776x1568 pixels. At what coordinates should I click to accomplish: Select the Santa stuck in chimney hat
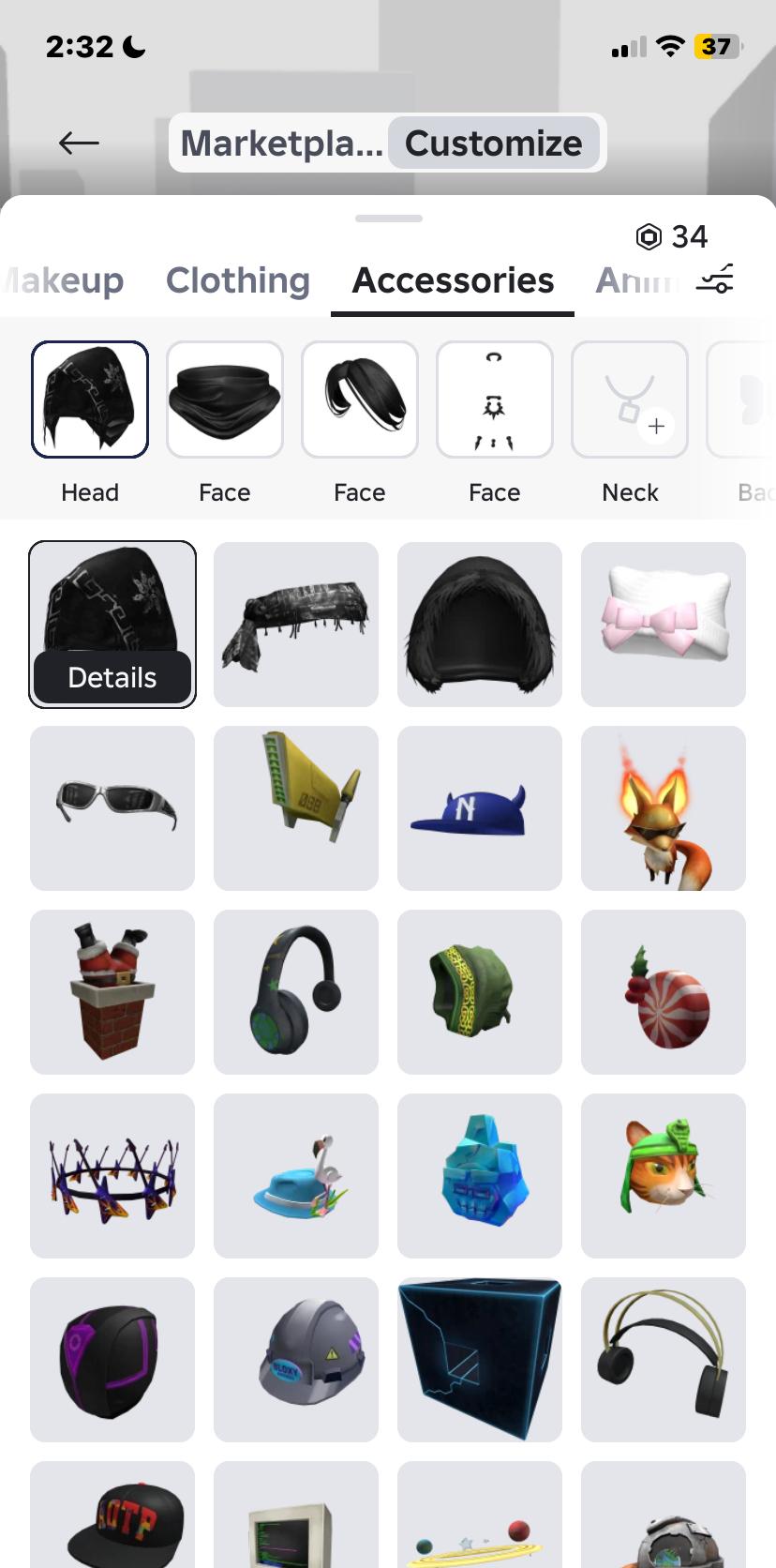[x=112, y=992]
